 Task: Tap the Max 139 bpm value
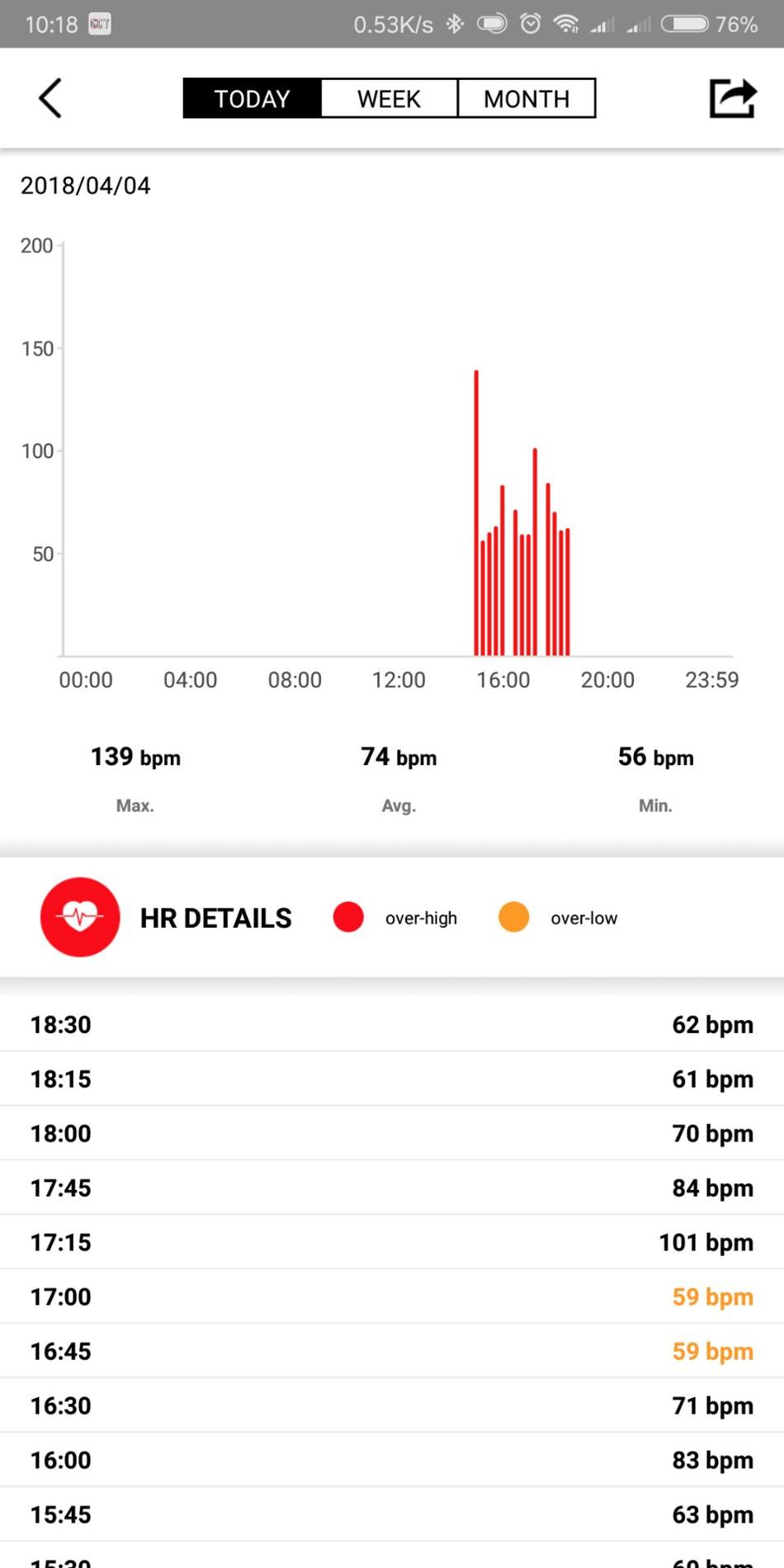tap(135, 756)
